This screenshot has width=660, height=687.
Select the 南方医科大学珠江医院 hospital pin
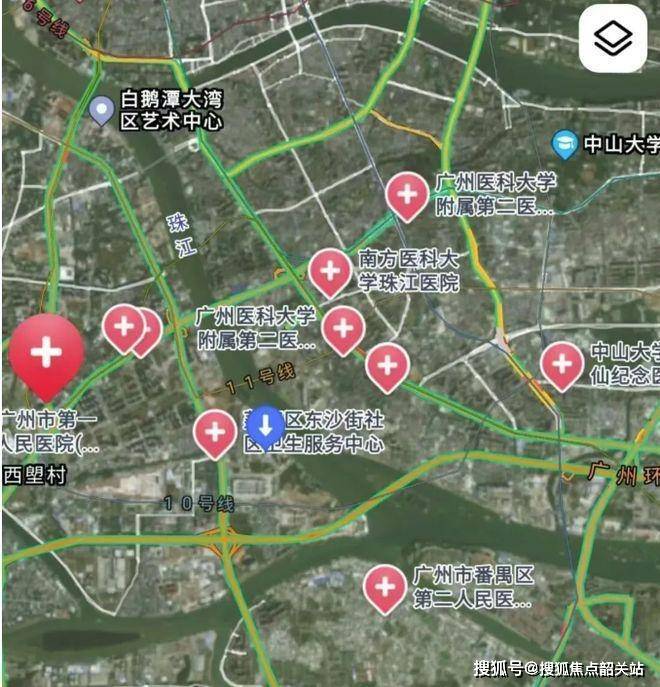(x=330, y=270)
